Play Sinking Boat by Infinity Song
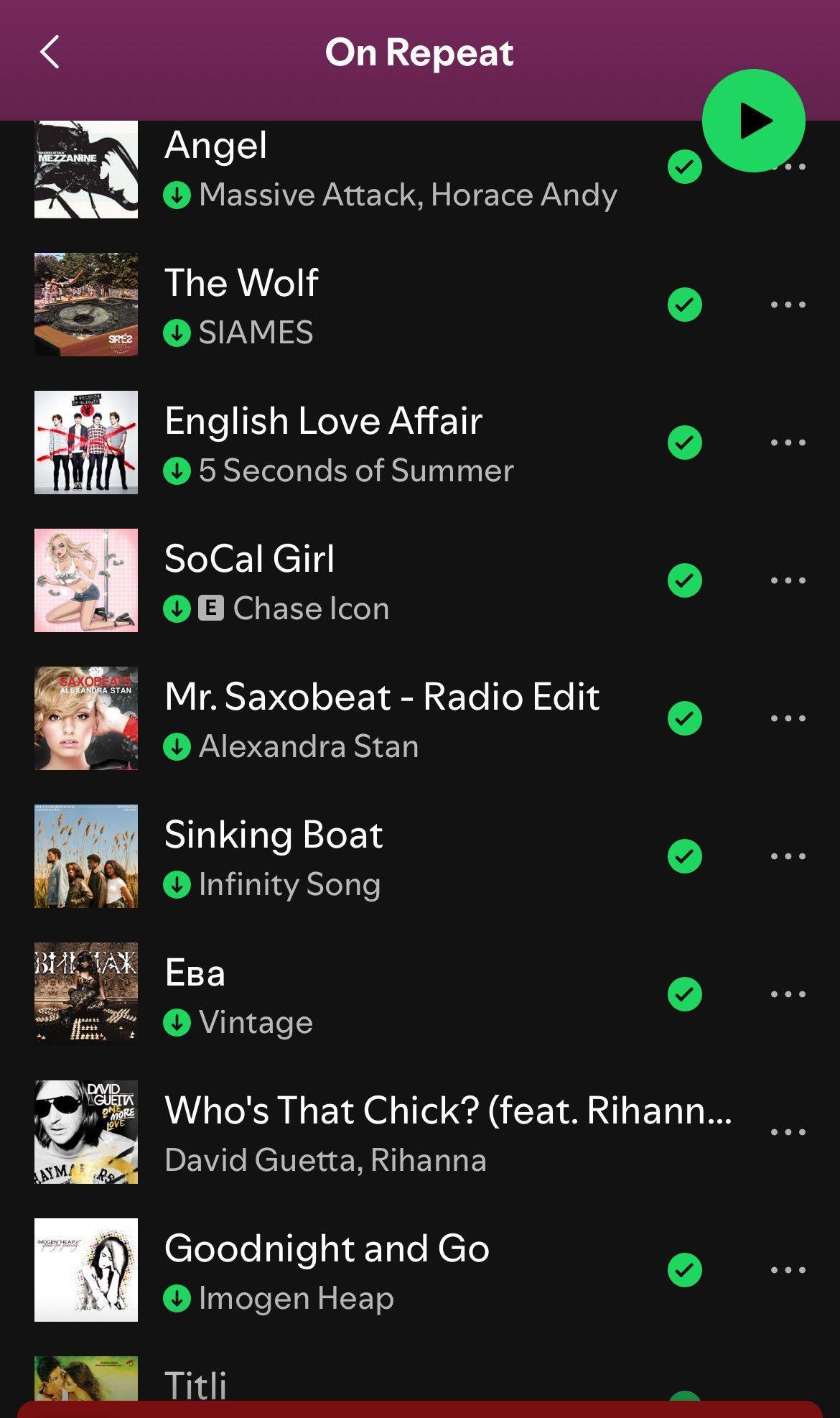The height and width of the screenshot is (1418, 840). (x=420, y=856)
